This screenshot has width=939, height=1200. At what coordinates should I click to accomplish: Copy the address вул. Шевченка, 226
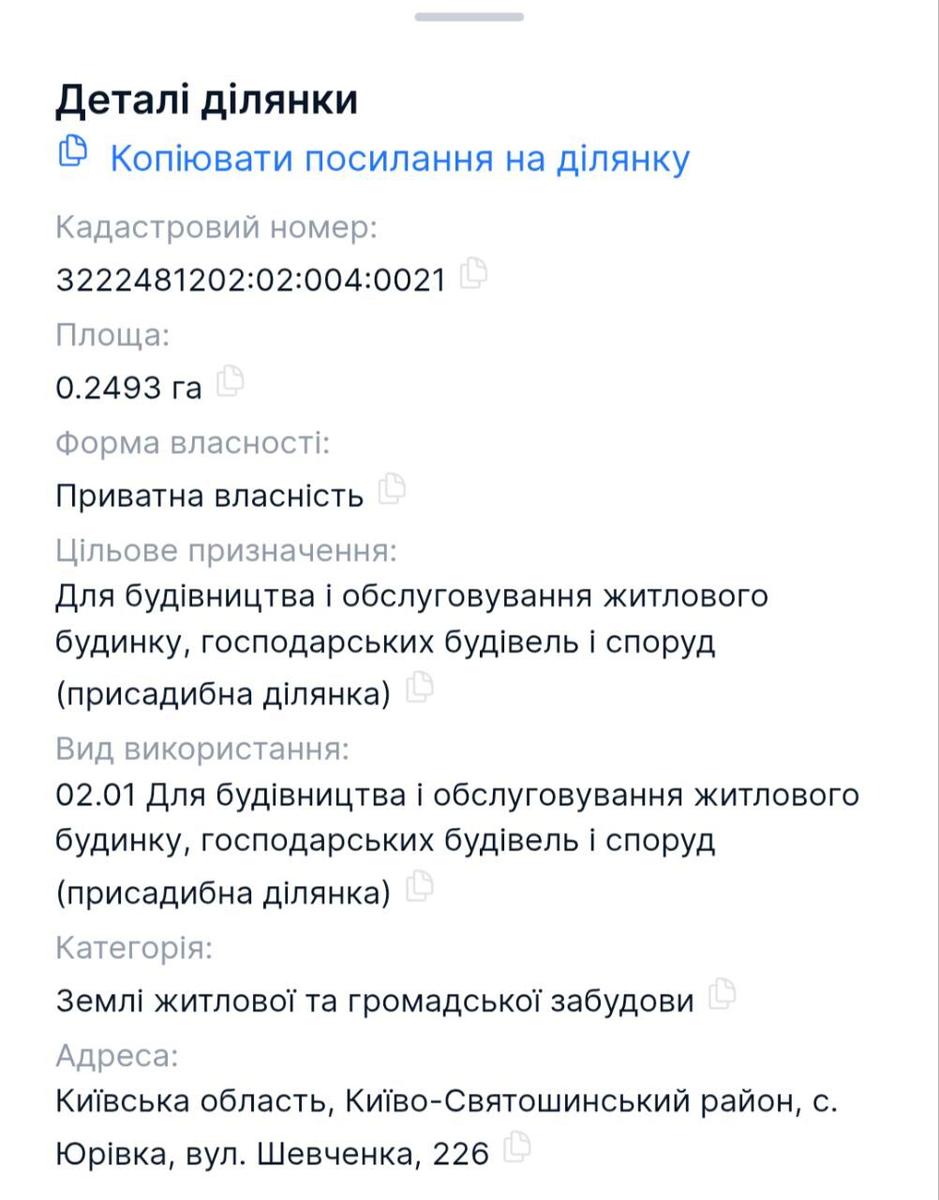pos(516,1148)
